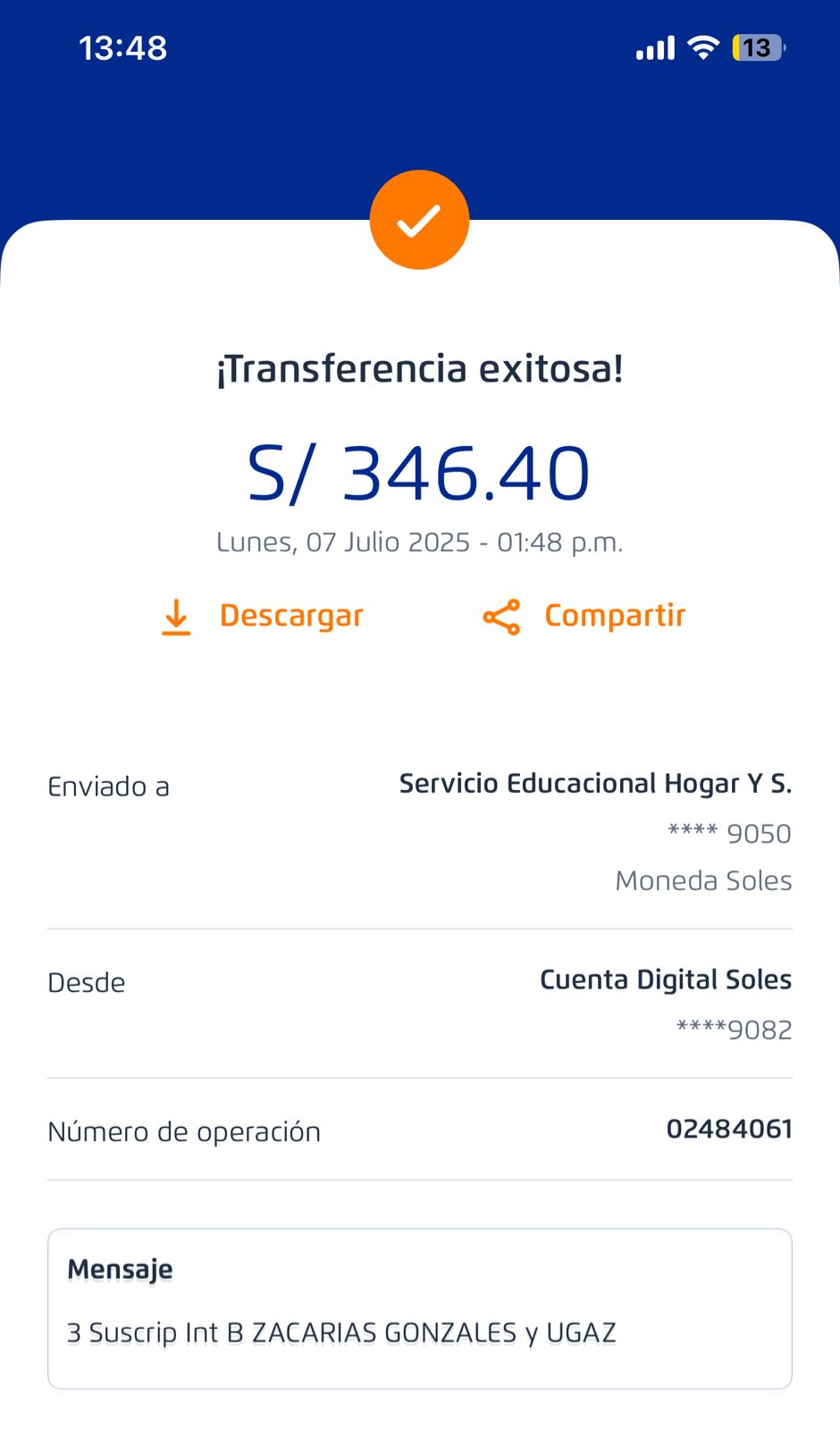Share the receipt via Compartir
The width and height of the screenshot is (840, 1430).
(584, 616)
